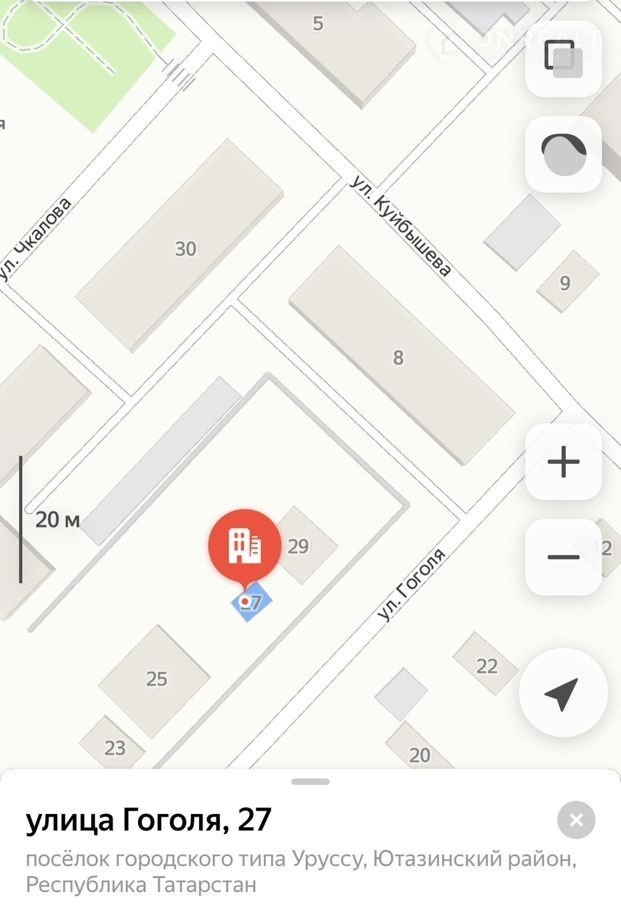Viewport: 621px width, 910px height.
Task: Tap the red building pin
Action: [x=244, y=545]
